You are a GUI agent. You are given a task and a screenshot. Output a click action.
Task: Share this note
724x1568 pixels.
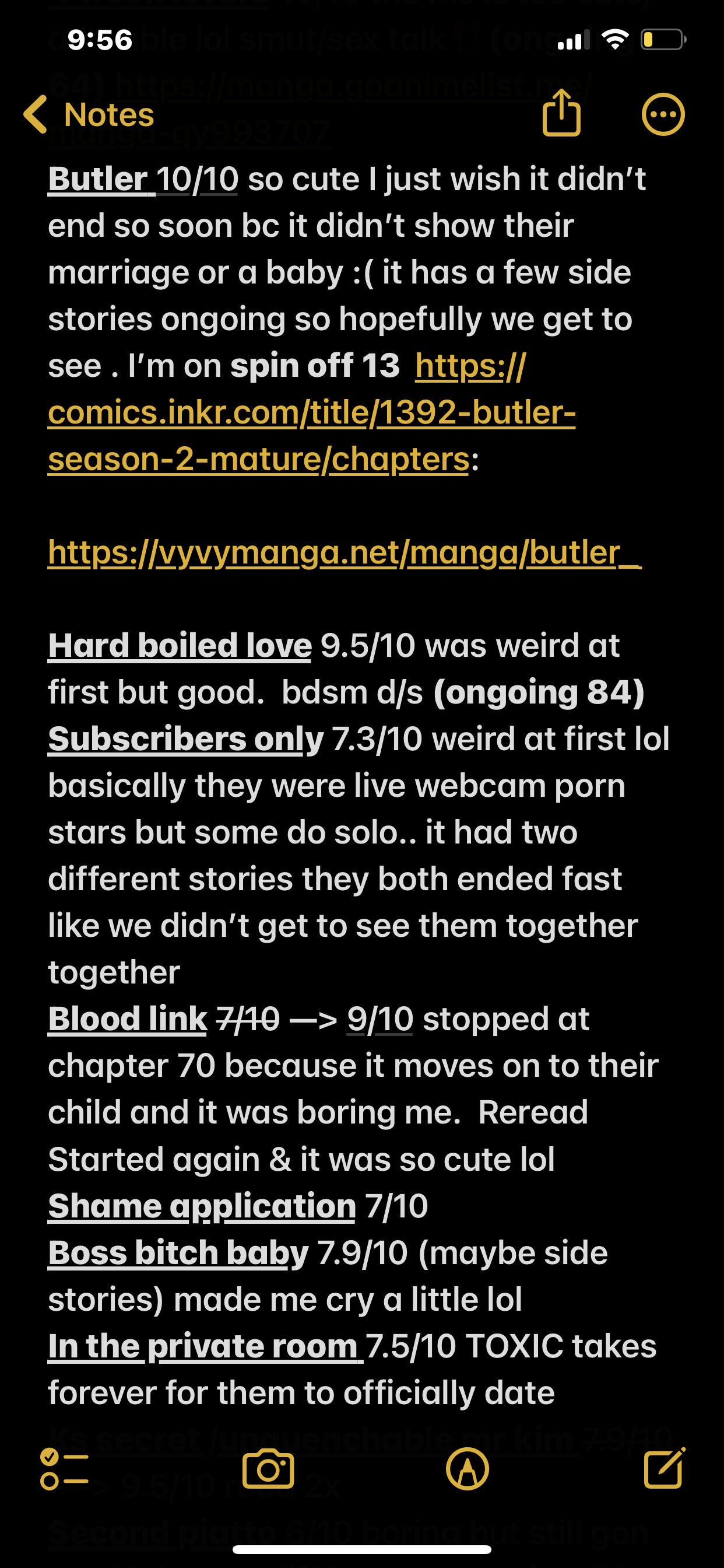[x=561, y=113]
